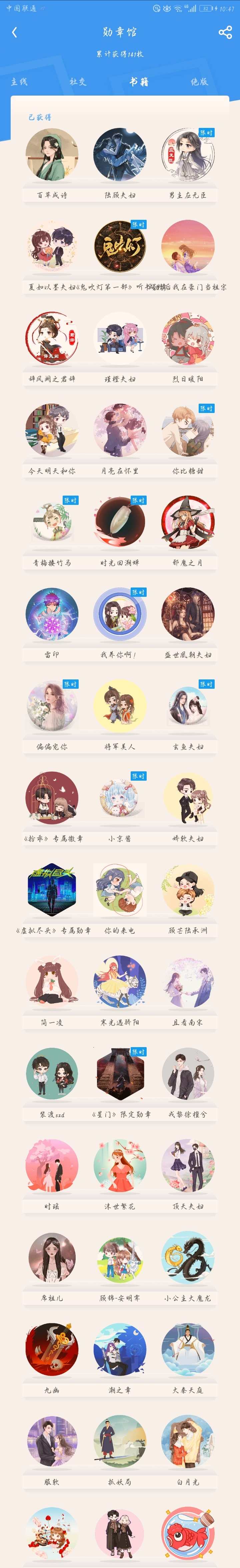240x1568 pixels.
Task: Switch to the 社交 tab
Action: tap(78, 82)
